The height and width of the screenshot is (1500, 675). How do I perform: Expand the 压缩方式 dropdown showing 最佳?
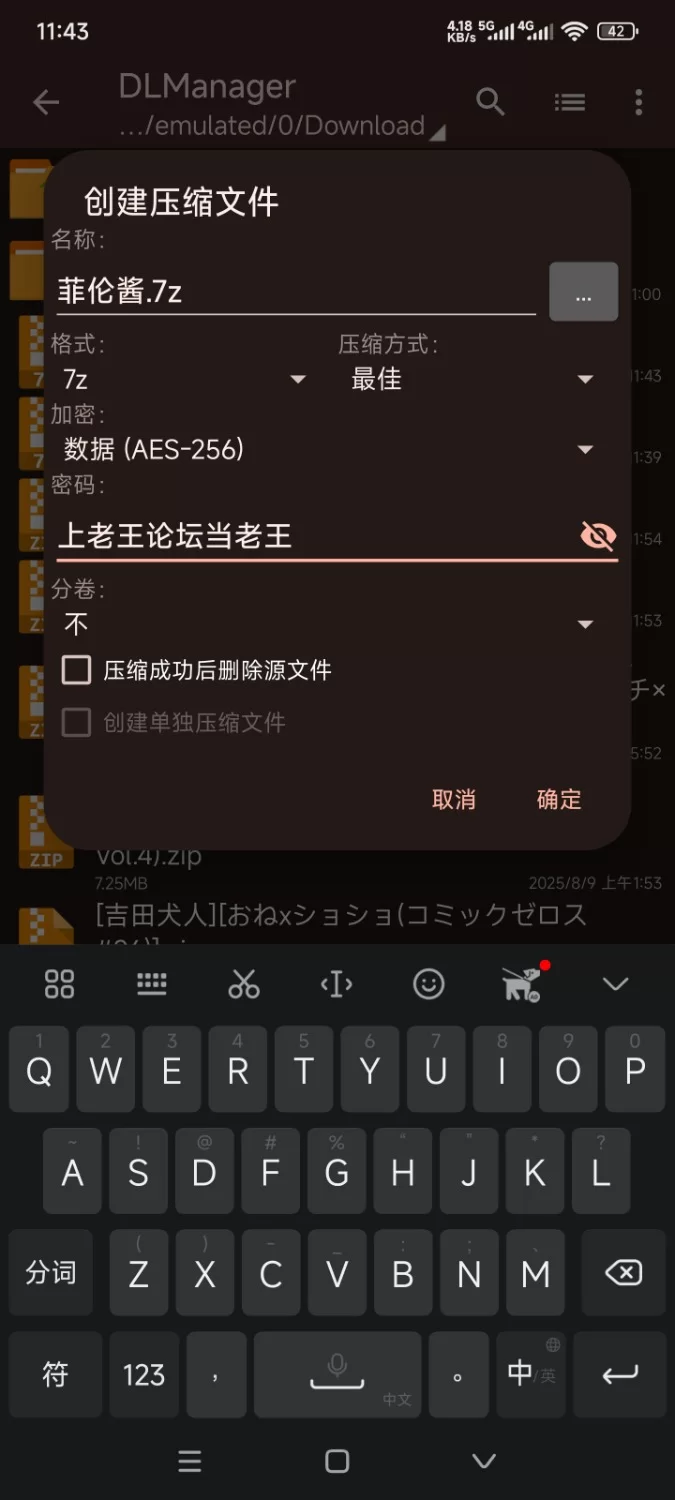(x=471, y=379)
